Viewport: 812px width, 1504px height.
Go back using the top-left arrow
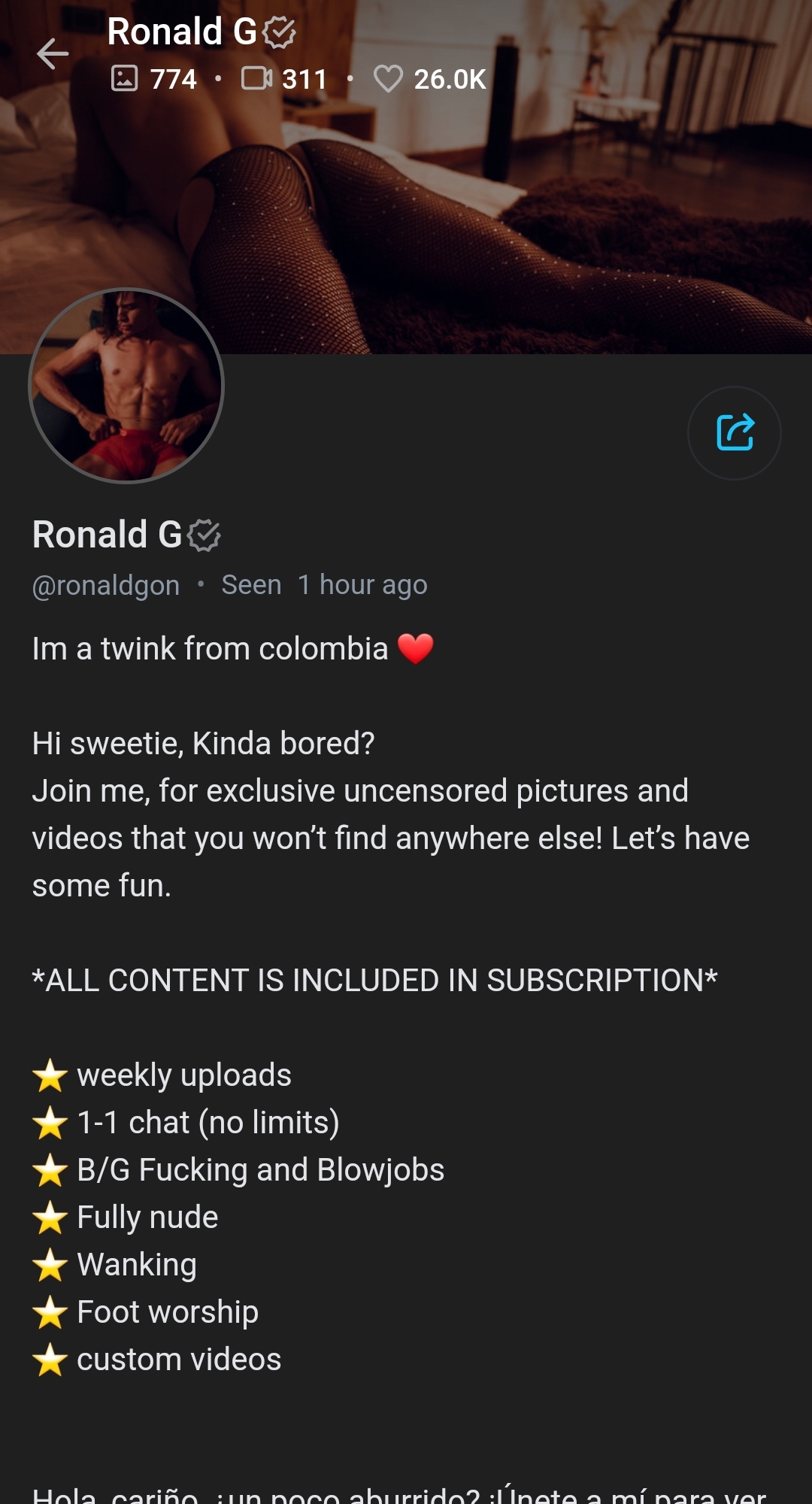coord(53,54)
